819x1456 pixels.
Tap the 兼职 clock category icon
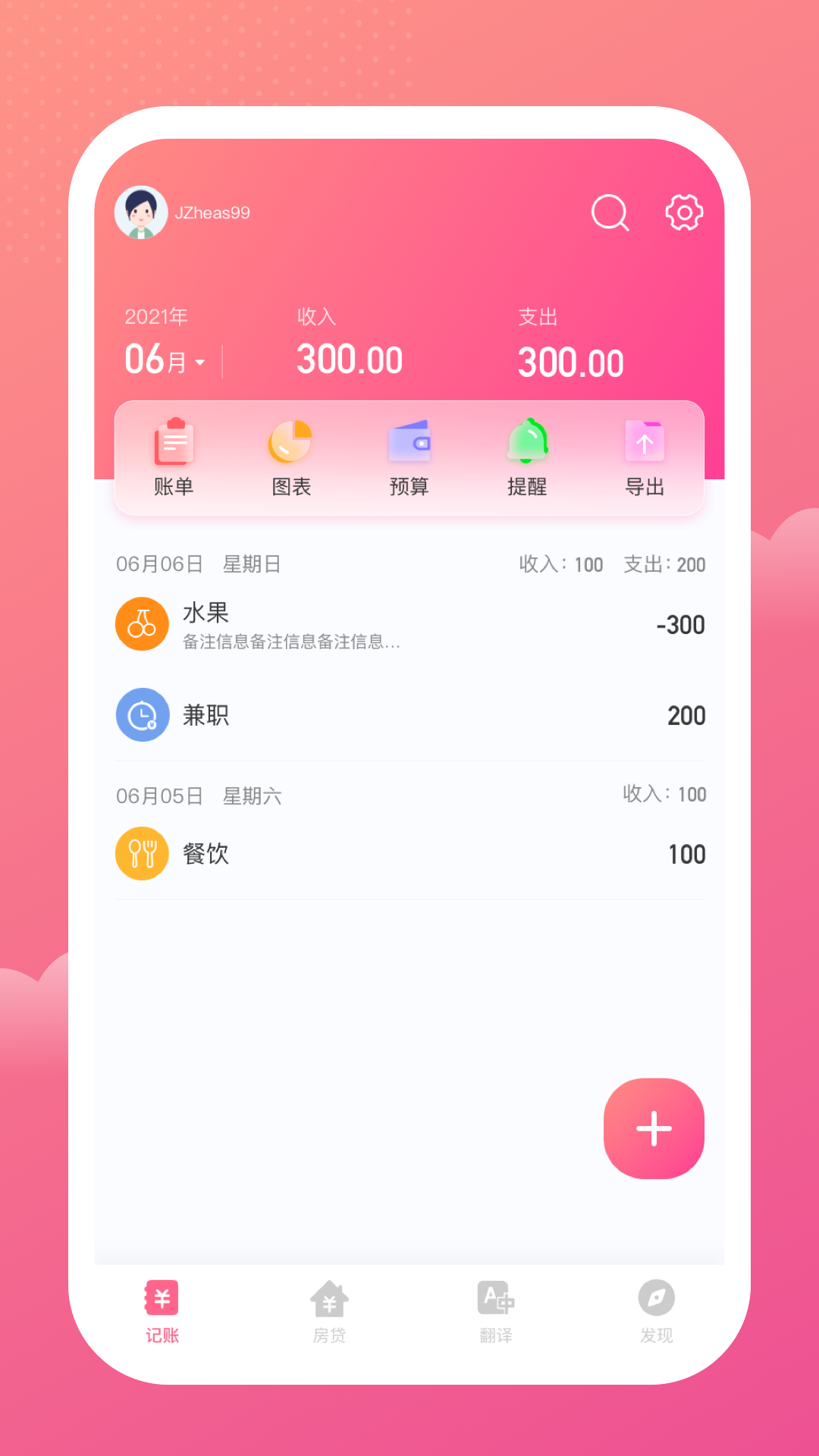pos(141,714)
